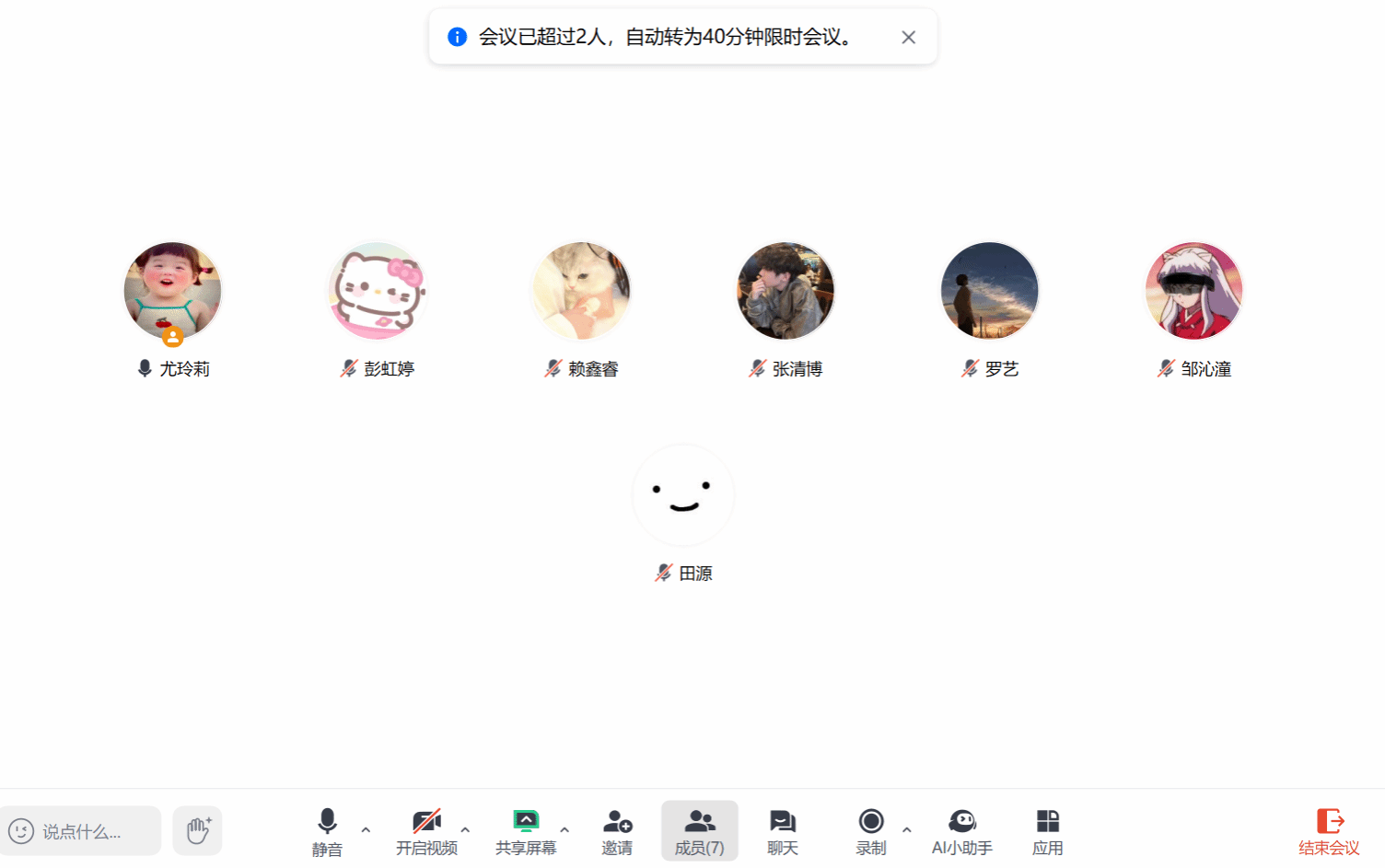Select participant 张清博's avatar

786,291
